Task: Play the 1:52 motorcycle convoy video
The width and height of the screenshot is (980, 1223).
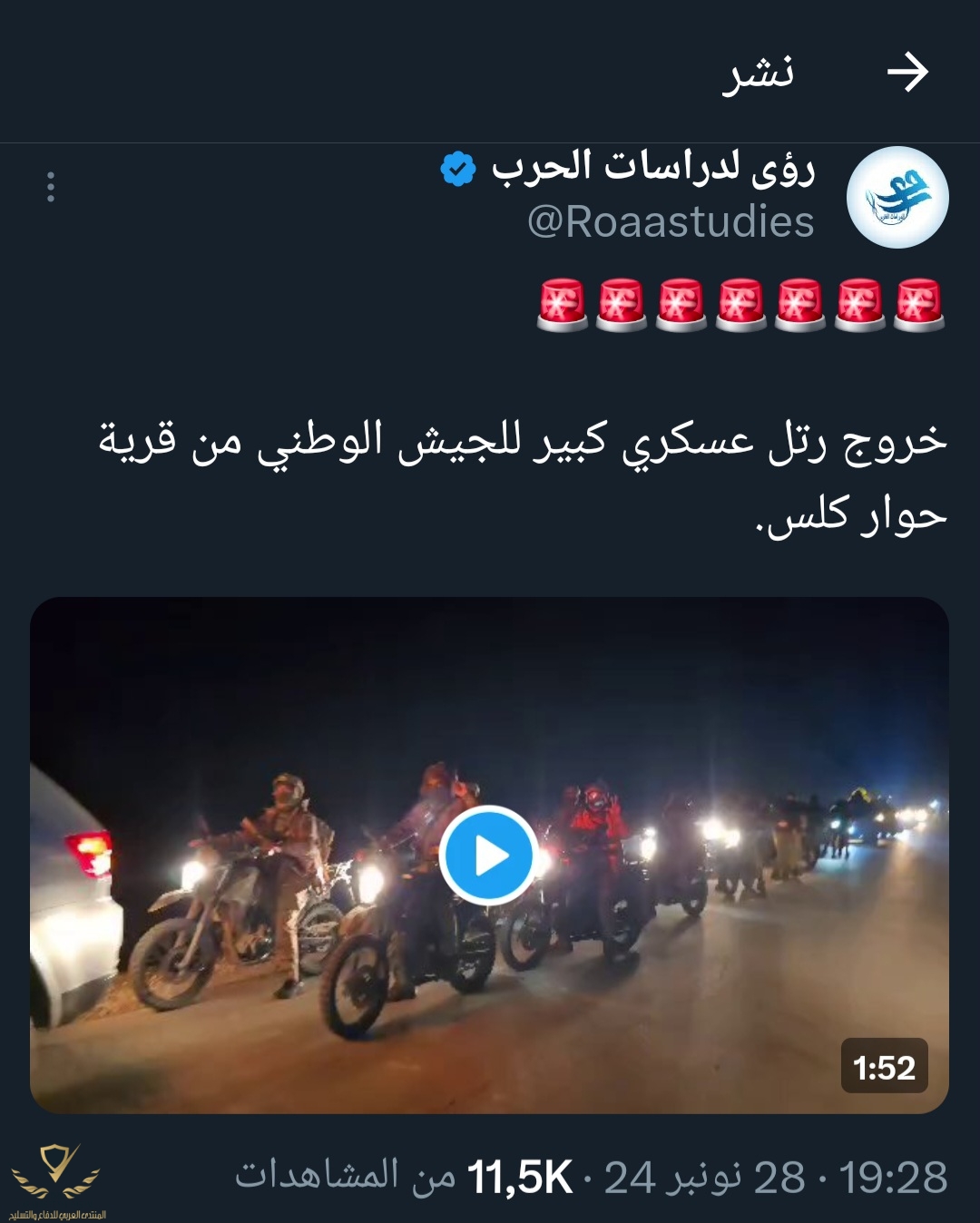Action: [489, 855]
